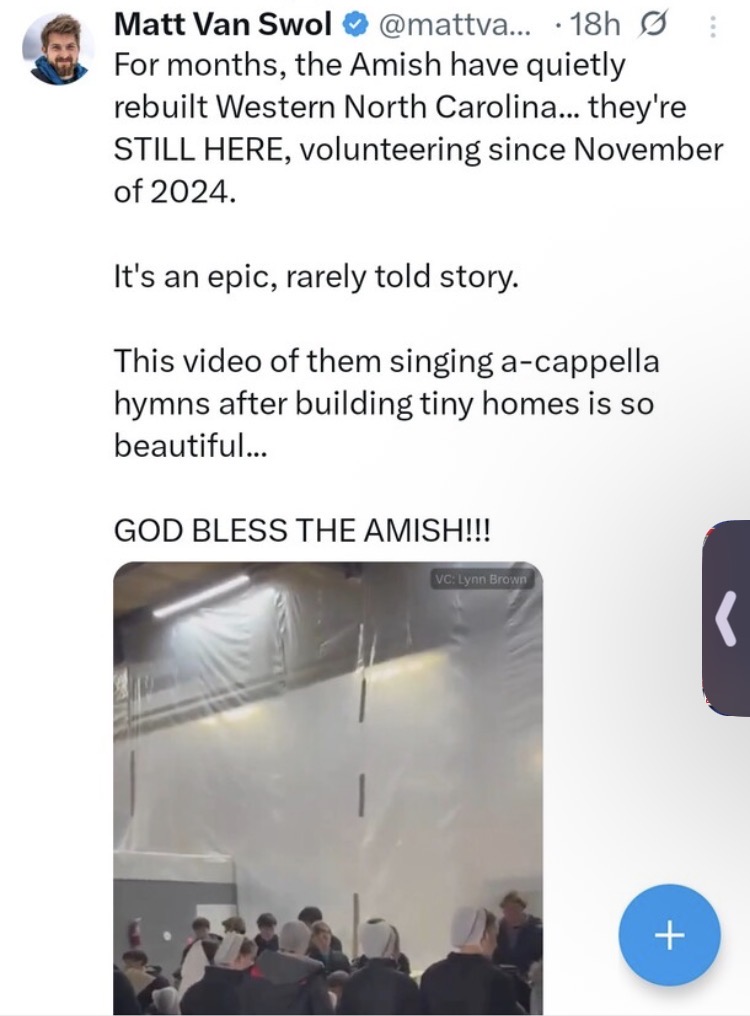This screenshot has height=1016, width=750.
Task: Tap the Grok slashed-circle icon
Action: [x=654, y=25]
